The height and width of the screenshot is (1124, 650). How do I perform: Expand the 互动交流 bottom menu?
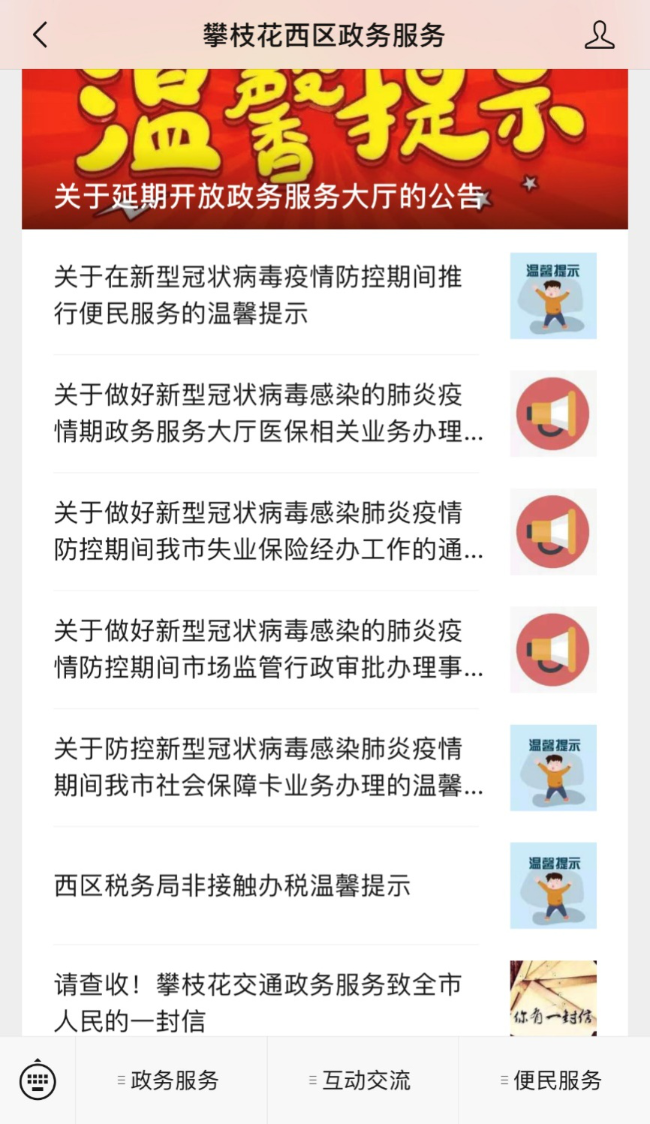pyautogui.click(x=363, y=1080)
